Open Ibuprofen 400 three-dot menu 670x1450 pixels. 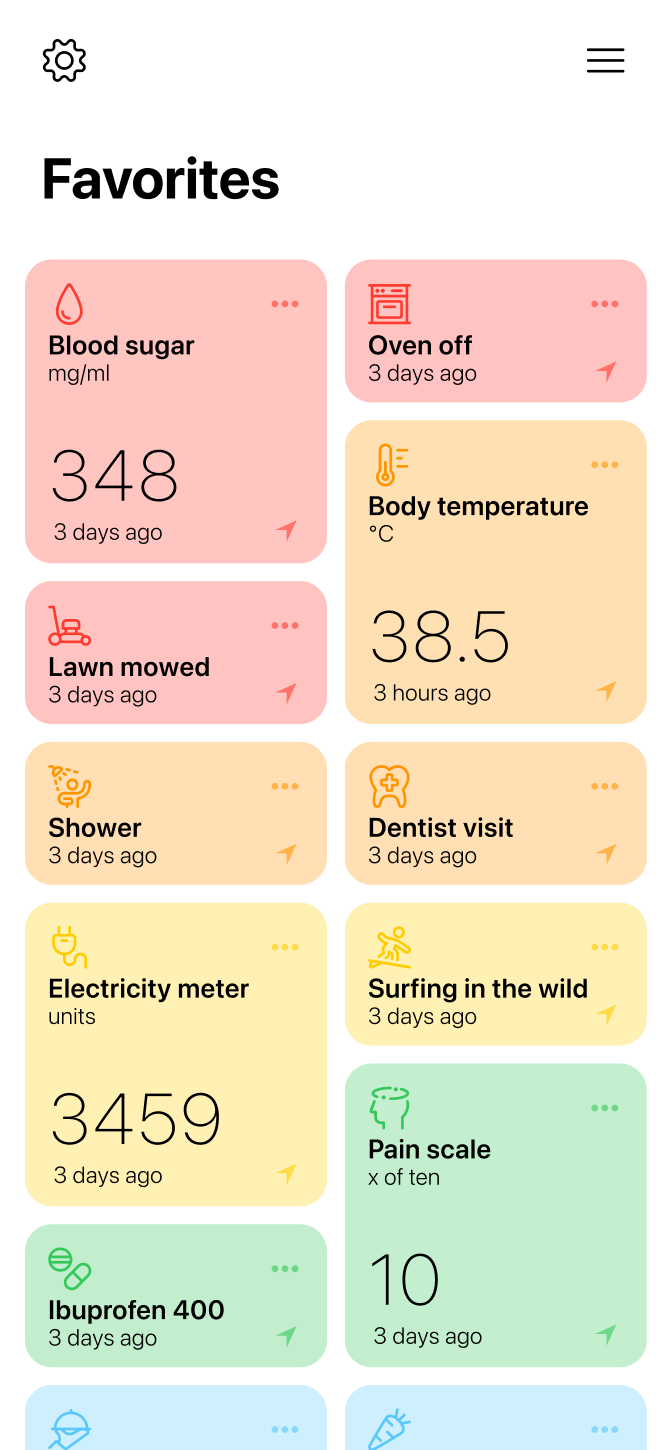pos(285,1269)
